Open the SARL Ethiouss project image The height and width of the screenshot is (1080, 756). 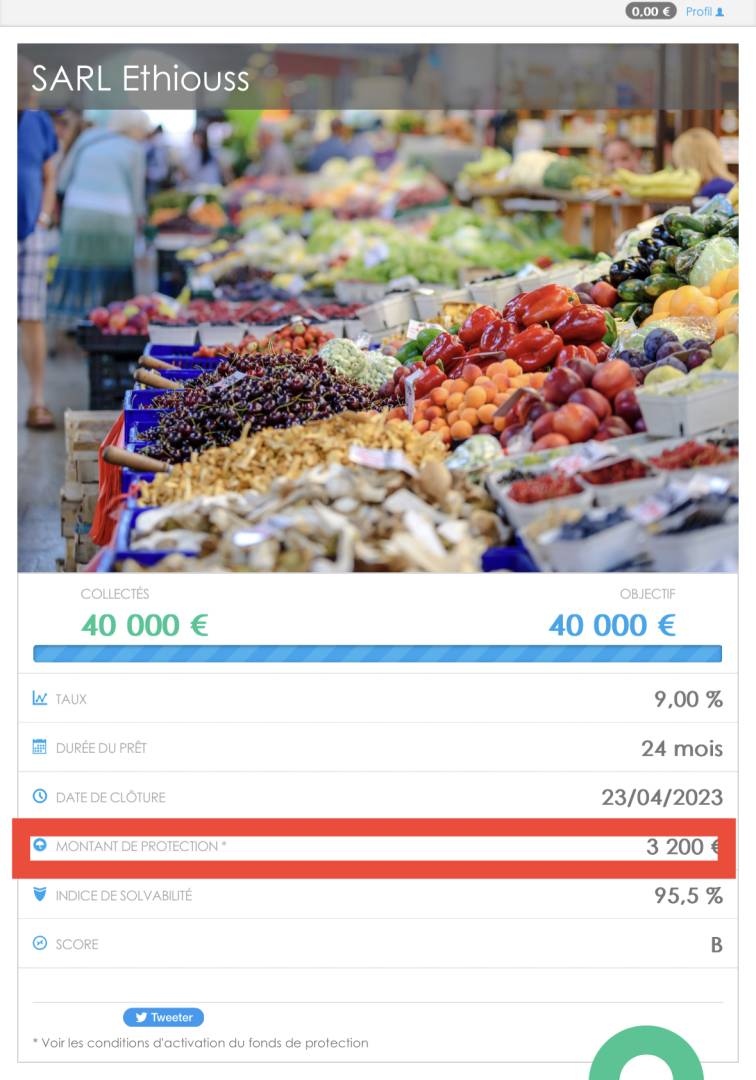pos(377,340)
